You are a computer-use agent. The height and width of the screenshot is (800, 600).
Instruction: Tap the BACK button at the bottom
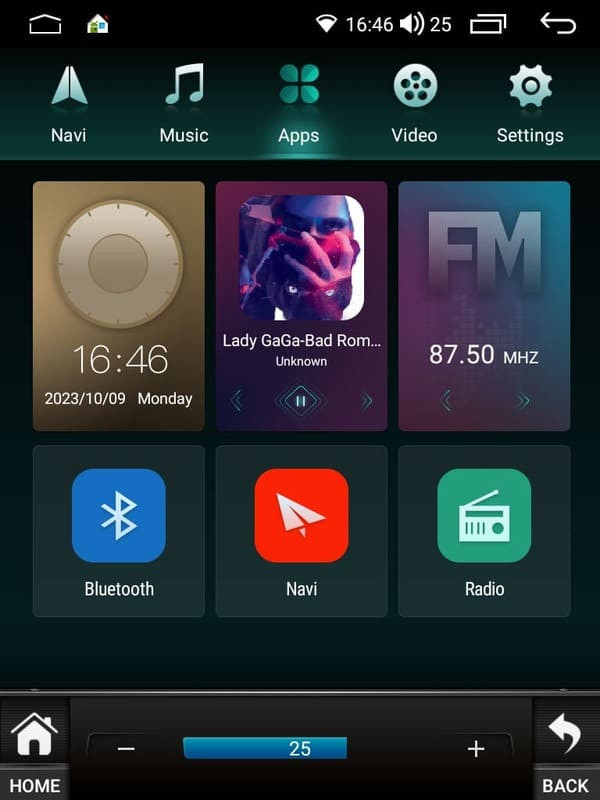tap(565, 750)
